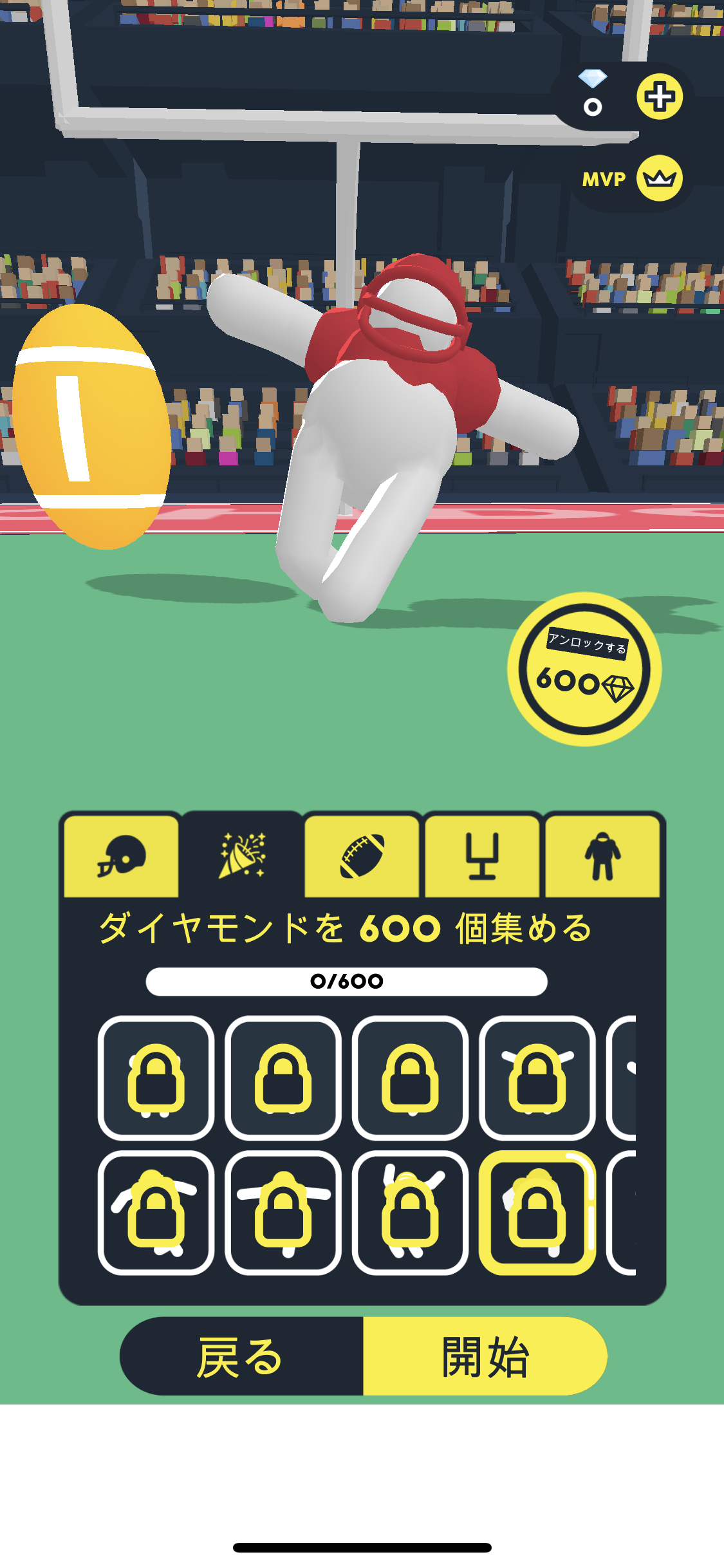Unlock this celebration for 600 diamonds
724x1568 pixels.
coord(584,669)
